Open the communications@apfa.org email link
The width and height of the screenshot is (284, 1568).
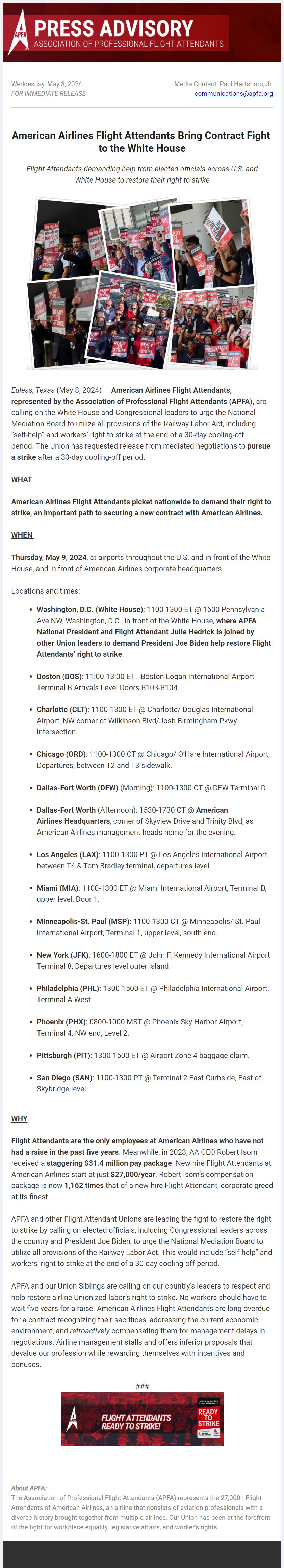234,94
